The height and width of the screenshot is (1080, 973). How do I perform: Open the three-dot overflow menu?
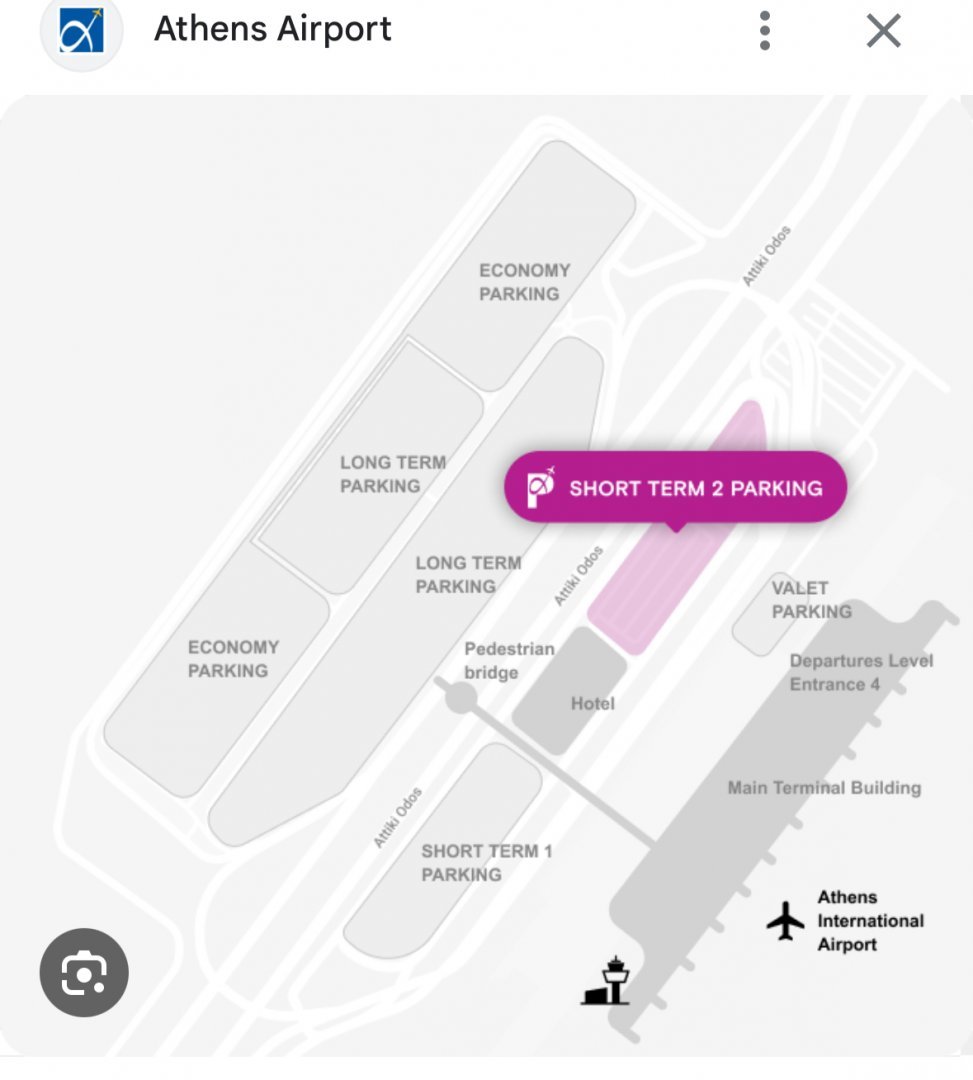[x=765, y=31]
